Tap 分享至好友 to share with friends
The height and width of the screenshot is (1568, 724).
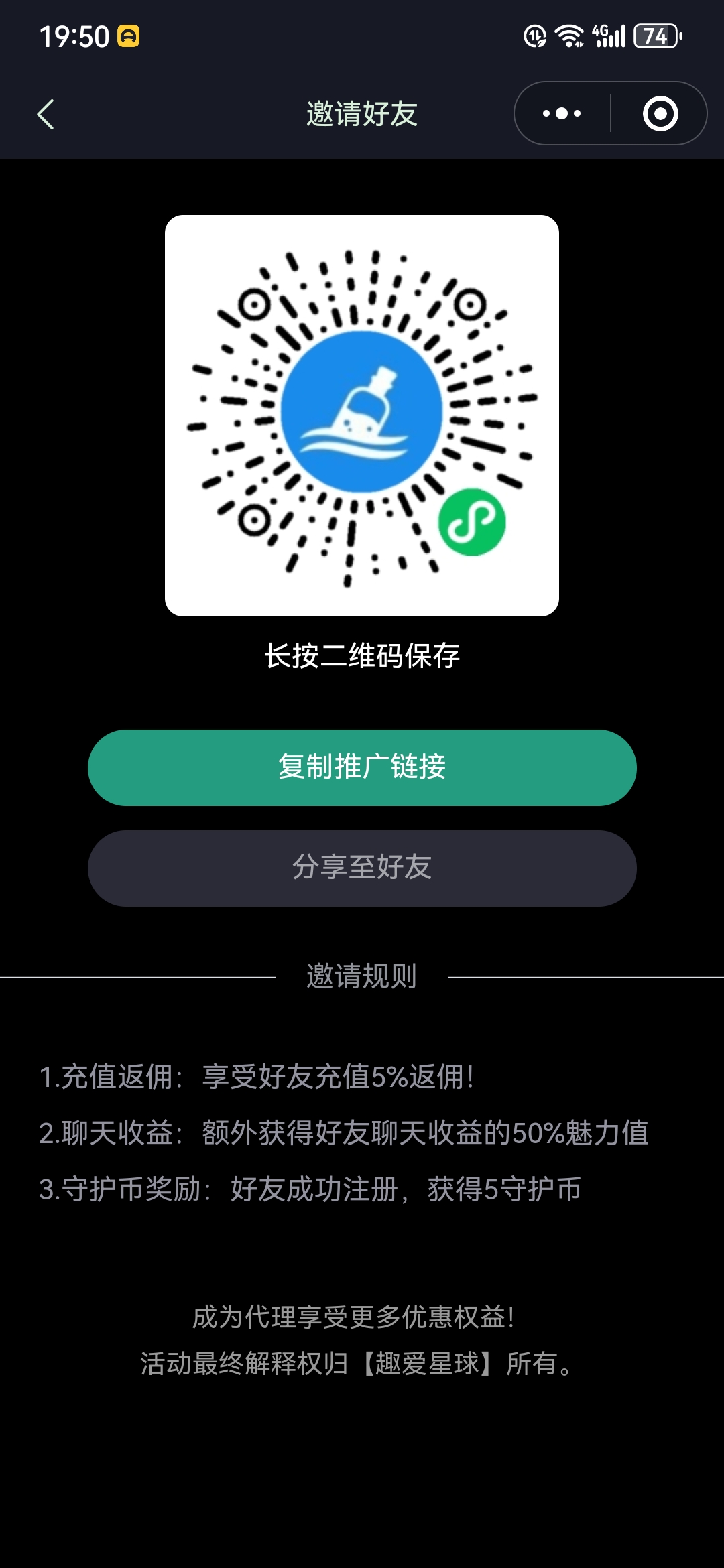(362, 868)
